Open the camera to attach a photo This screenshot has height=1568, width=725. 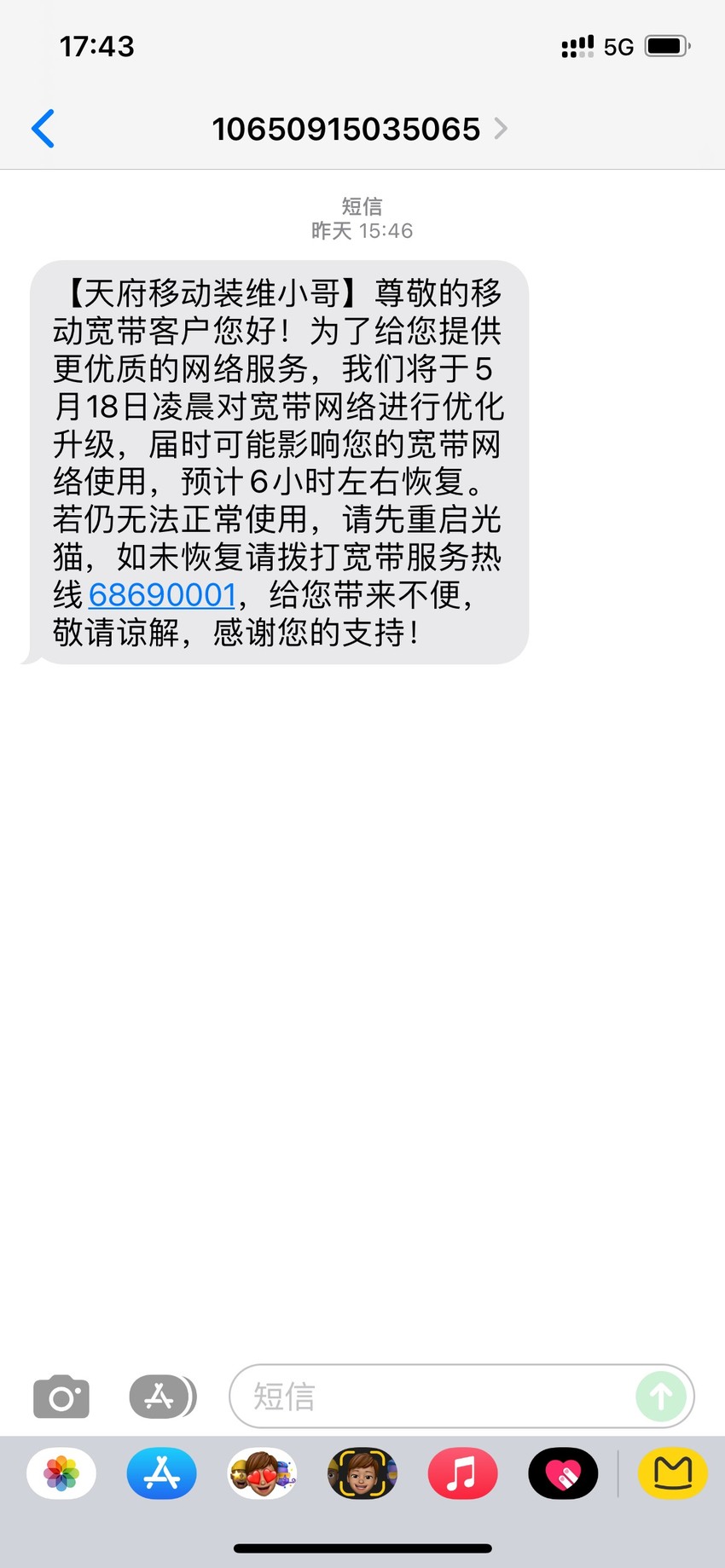click(61, 1397)
